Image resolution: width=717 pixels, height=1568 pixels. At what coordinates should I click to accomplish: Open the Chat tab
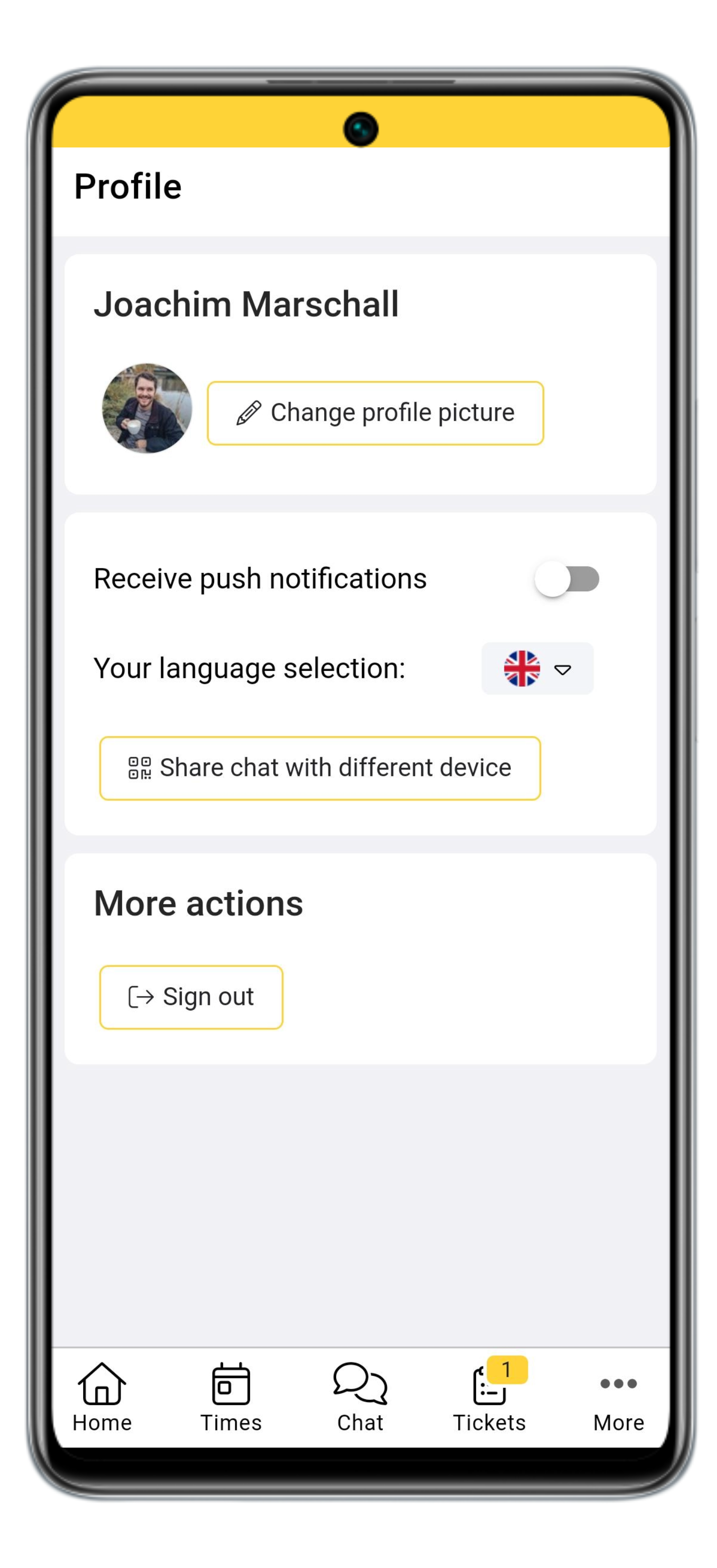[360, 1398]
